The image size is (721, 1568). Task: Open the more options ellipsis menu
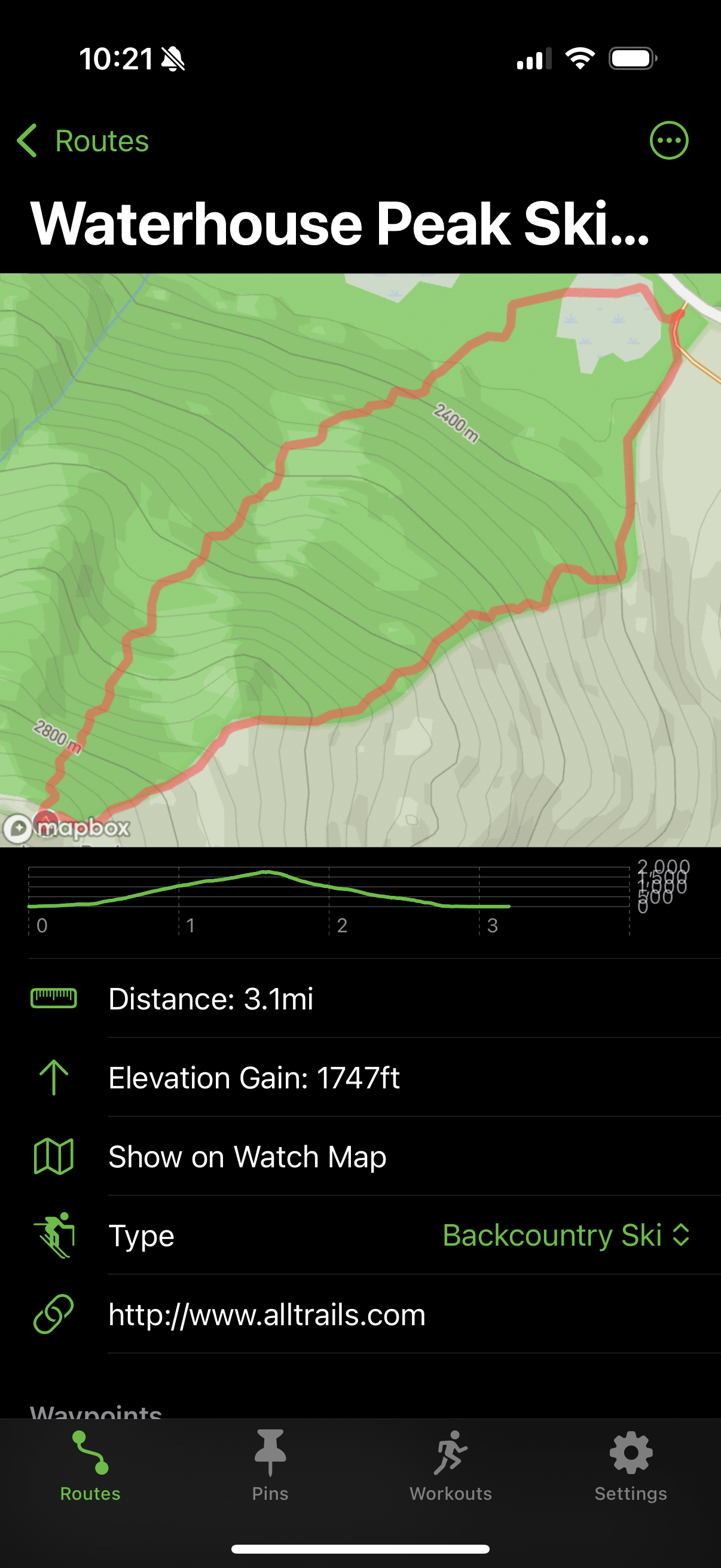point(668,141)
